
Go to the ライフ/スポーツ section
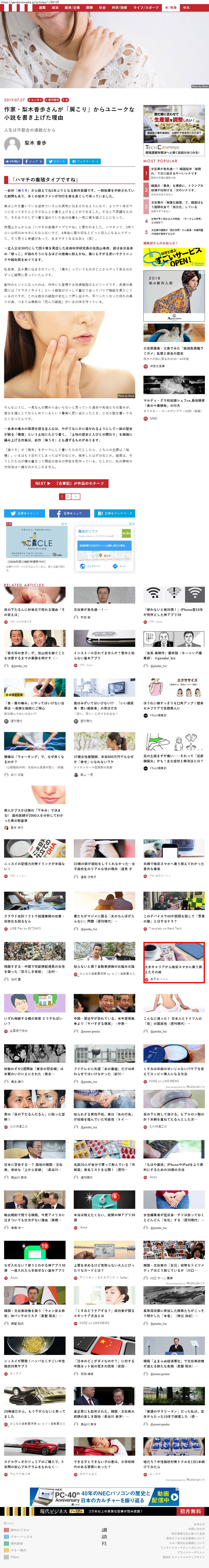pos(146,8)
